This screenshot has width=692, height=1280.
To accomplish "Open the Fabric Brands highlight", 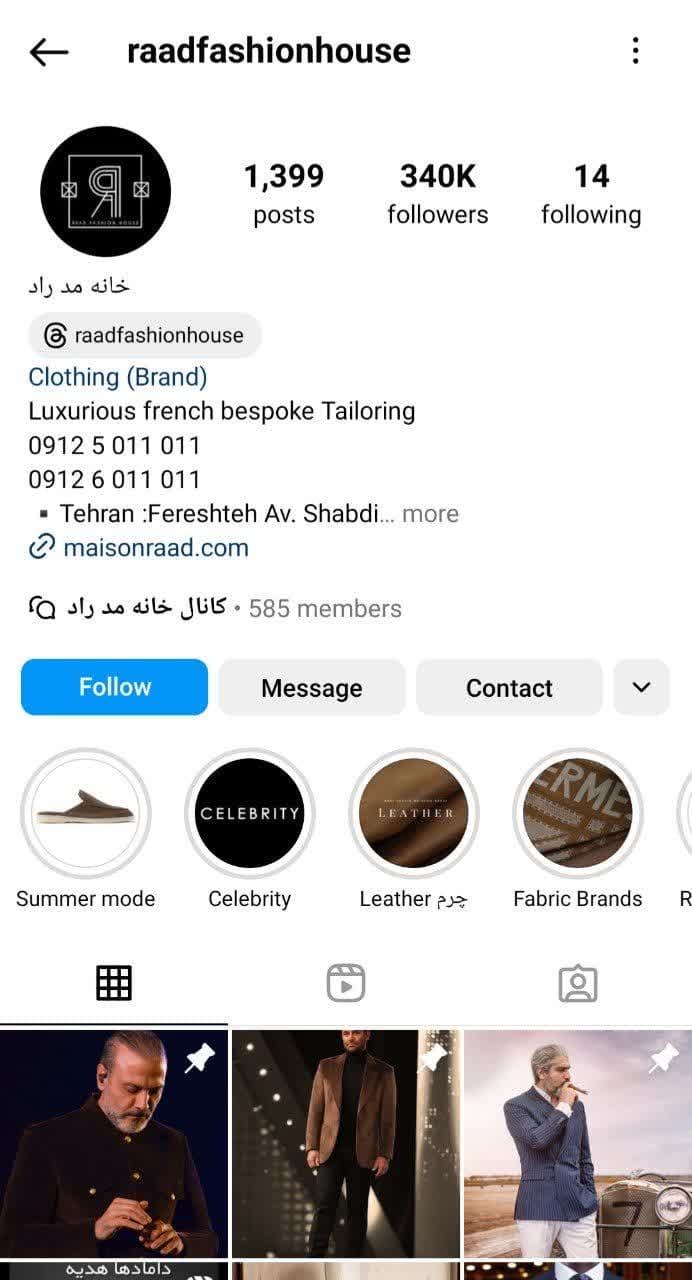I will pyautogui.click(x=578, y=813).
